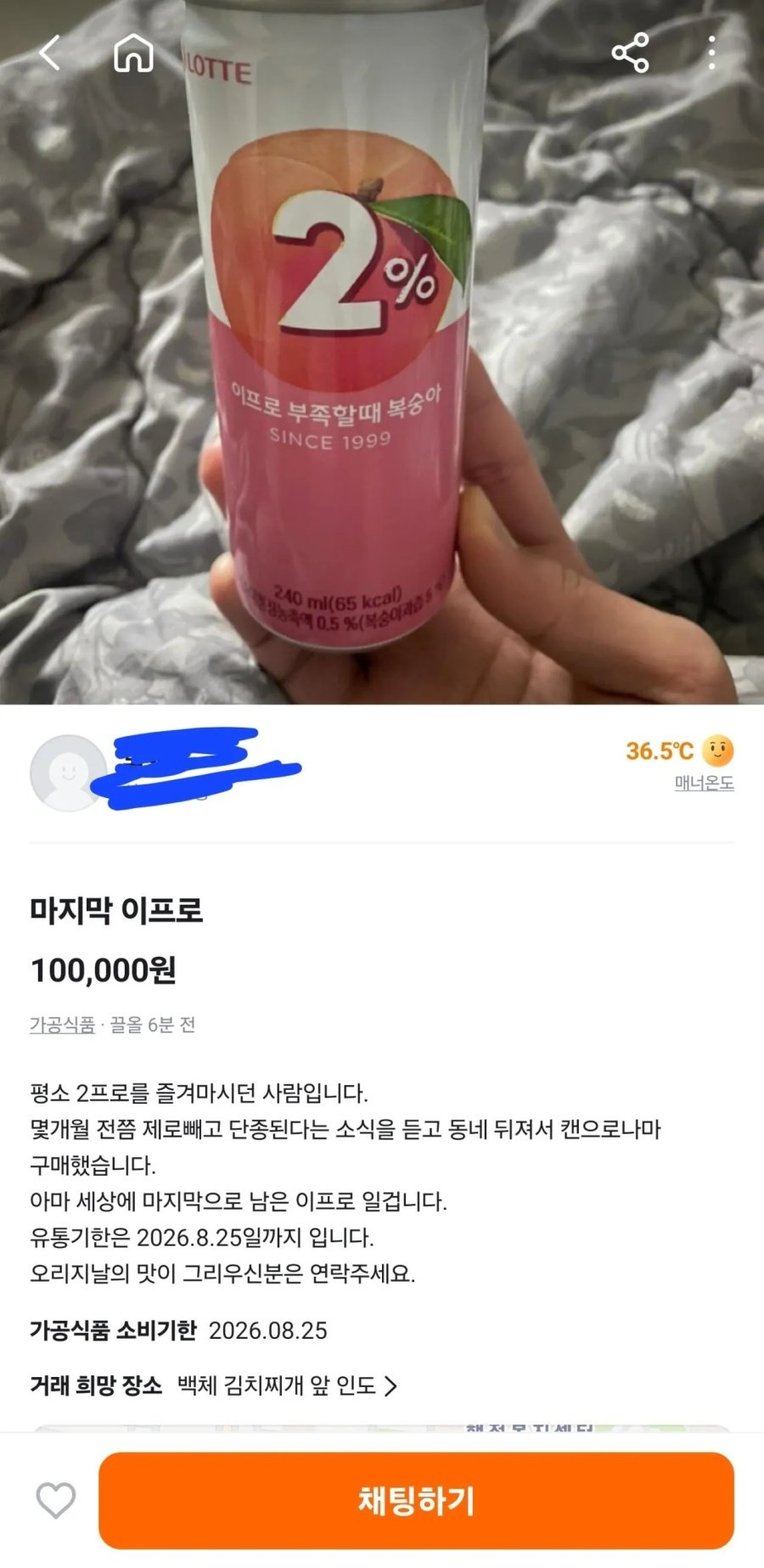Expand seller options from the kebab menu
764x1568 pixels.
(x=713, y=53)
